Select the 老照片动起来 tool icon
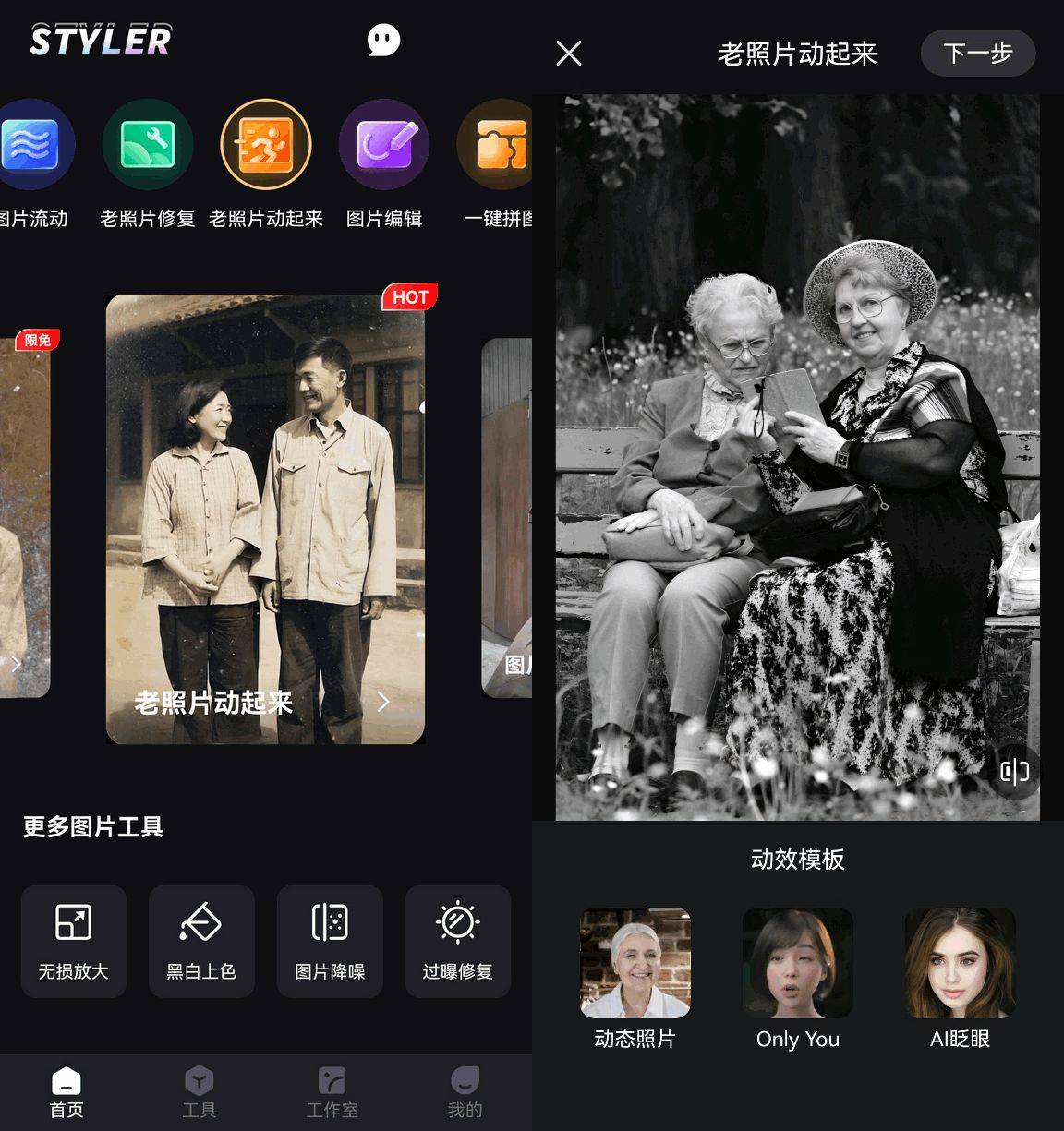Image resolution: width=1064 pixels, height=1131 pixels. coord(266,145)
